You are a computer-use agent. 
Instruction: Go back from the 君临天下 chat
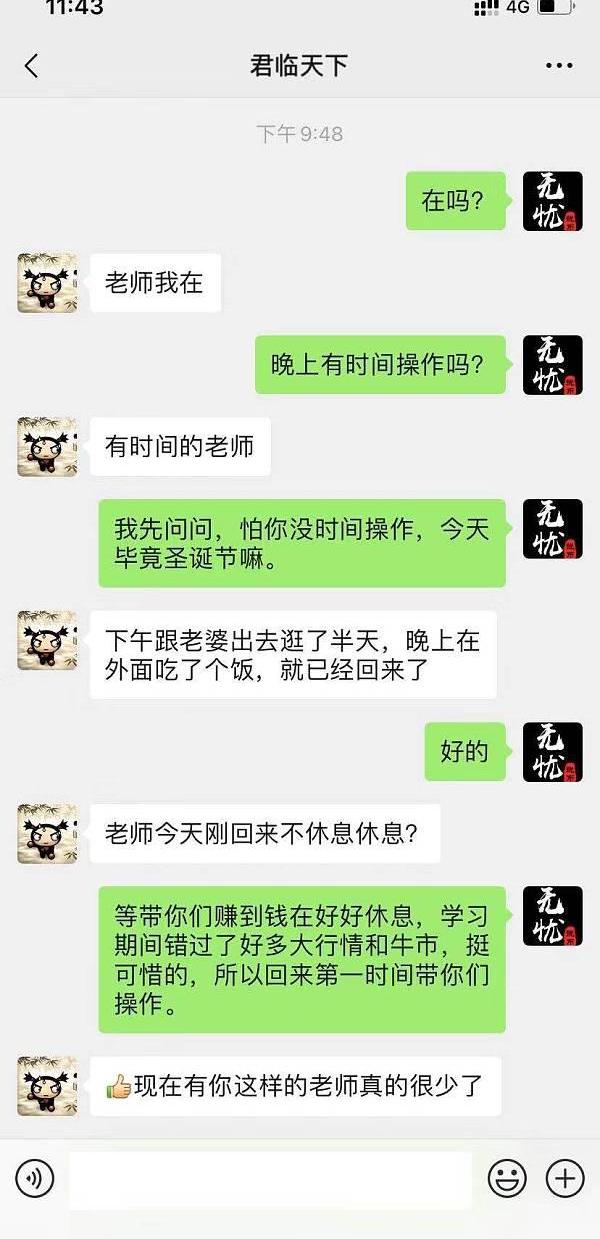coord(31,66)
